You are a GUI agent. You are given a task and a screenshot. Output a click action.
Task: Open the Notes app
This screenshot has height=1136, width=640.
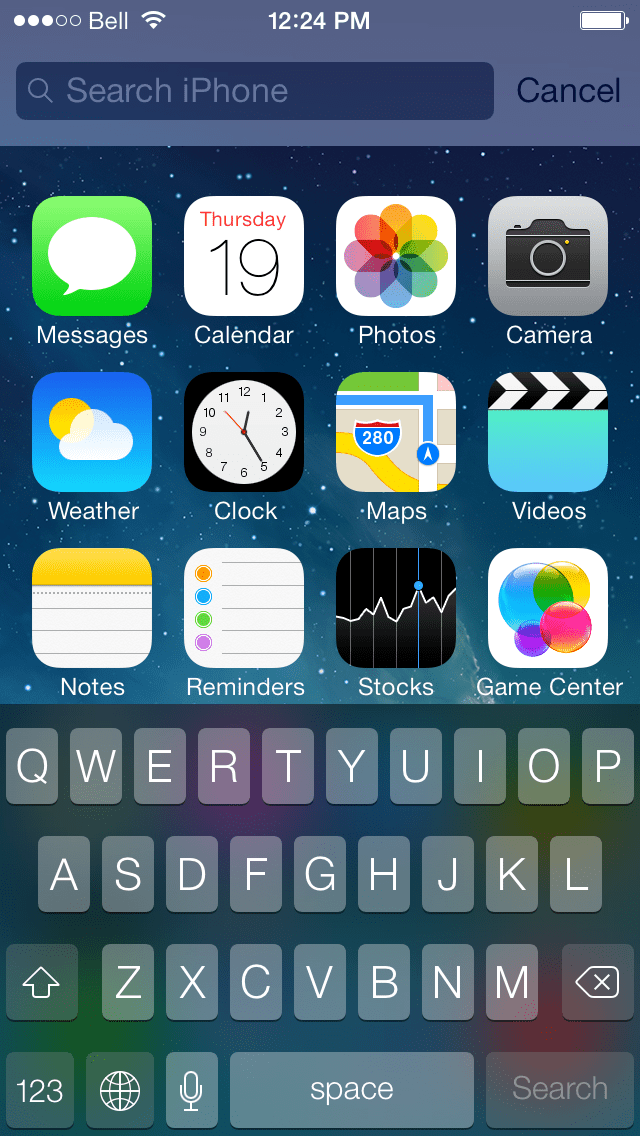point(92,608)
